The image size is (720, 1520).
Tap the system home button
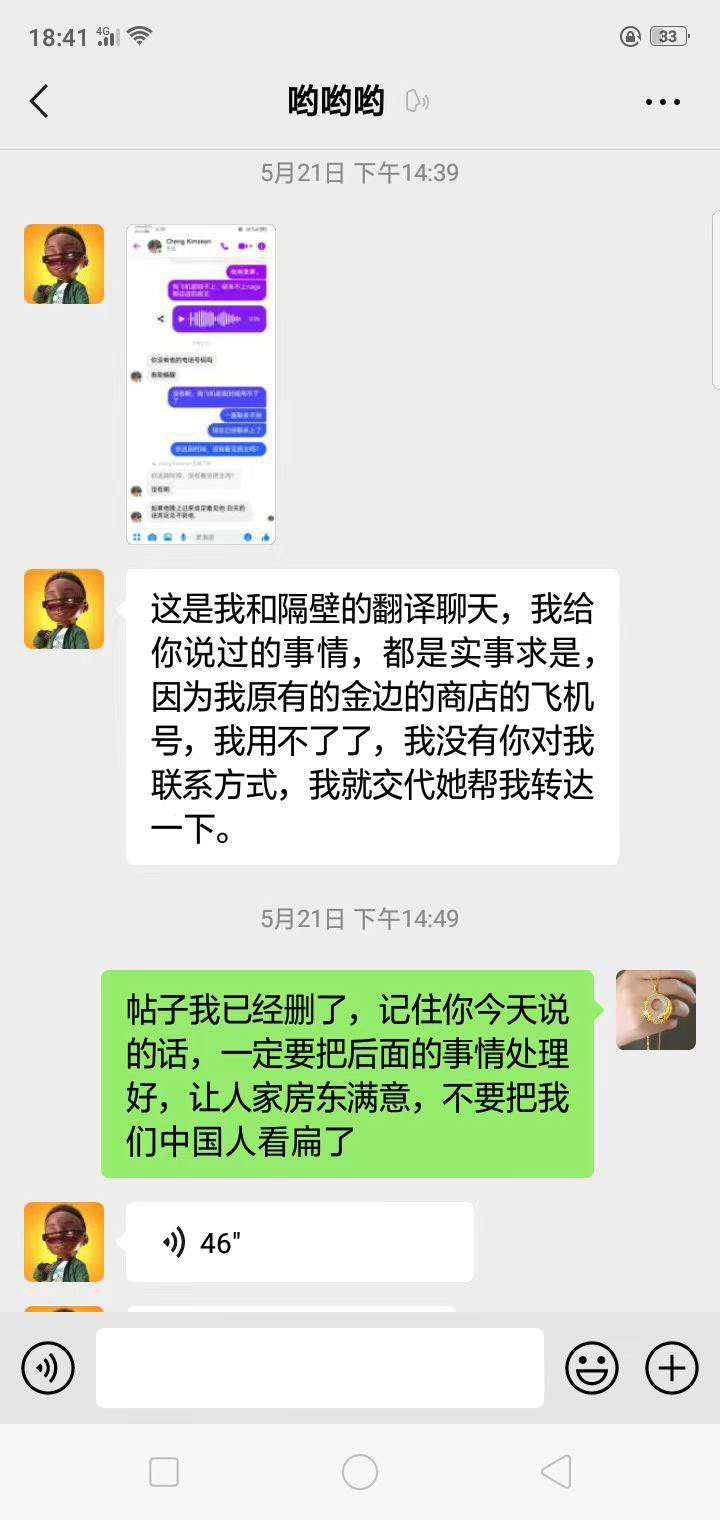click(x=360, y=1472)
